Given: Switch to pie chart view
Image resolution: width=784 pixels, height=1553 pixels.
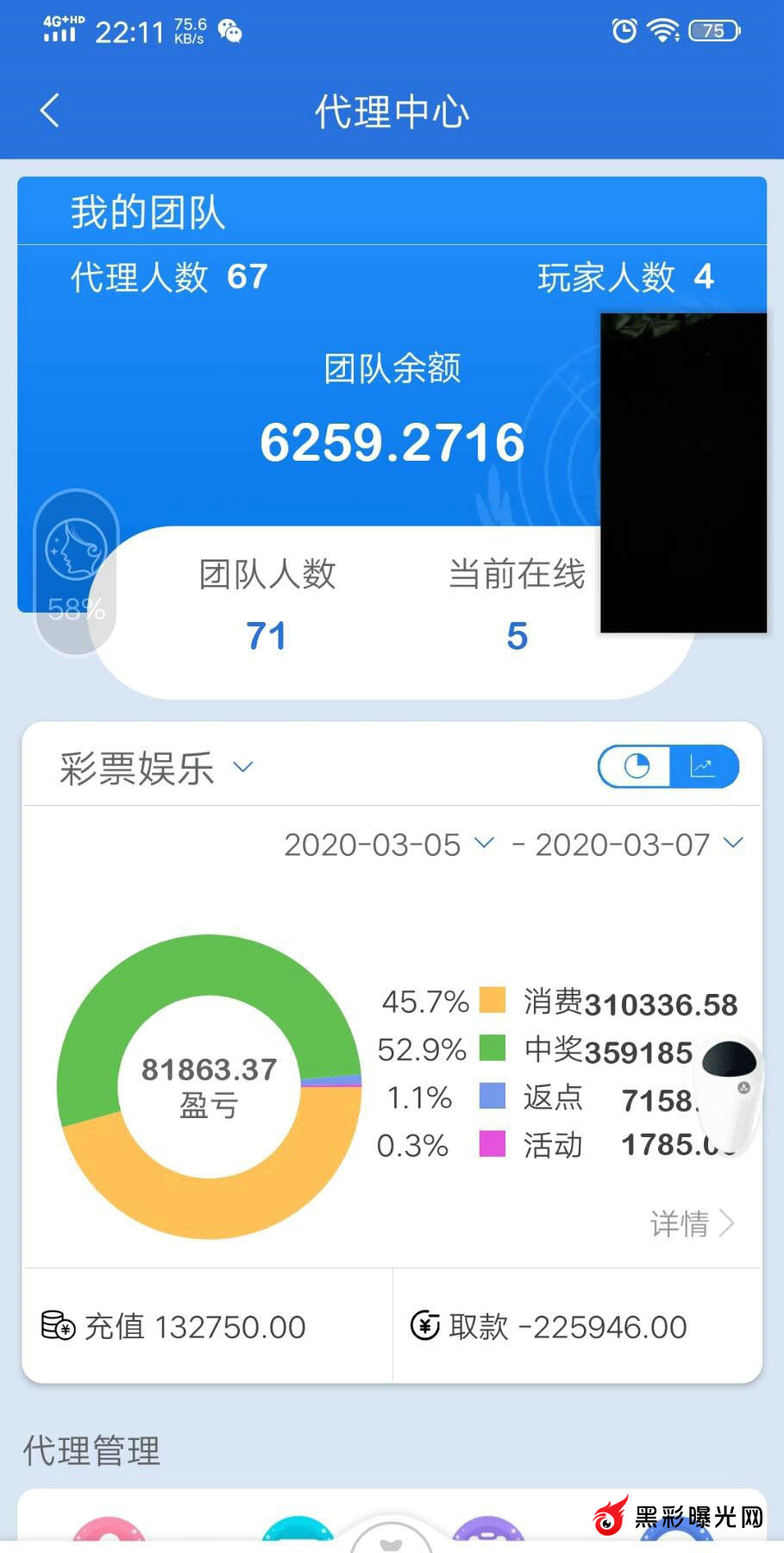Looking at the screenshot, I should click(x=636, y=766).
